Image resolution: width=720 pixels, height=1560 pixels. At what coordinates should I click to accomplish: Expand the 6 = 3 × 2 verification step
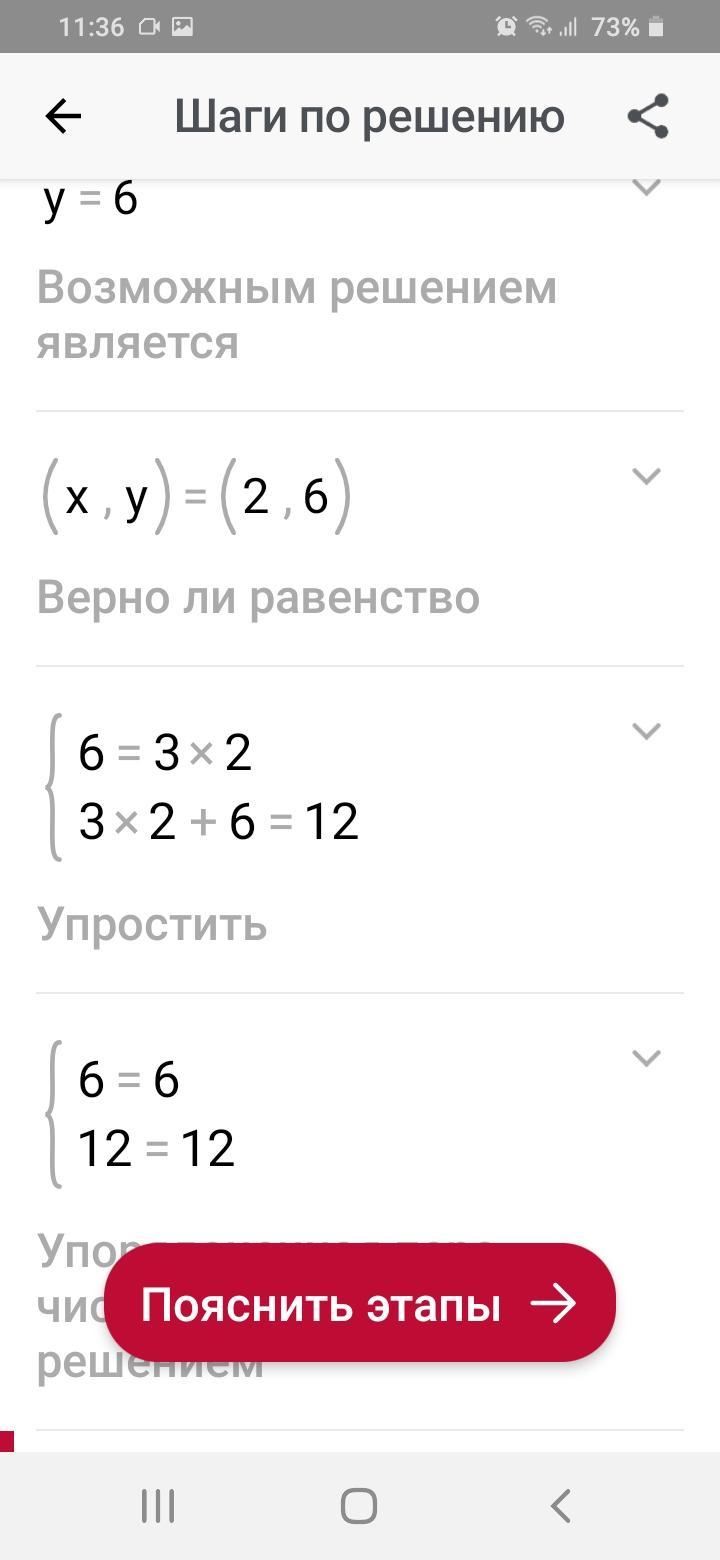click(x=648, y=731)
